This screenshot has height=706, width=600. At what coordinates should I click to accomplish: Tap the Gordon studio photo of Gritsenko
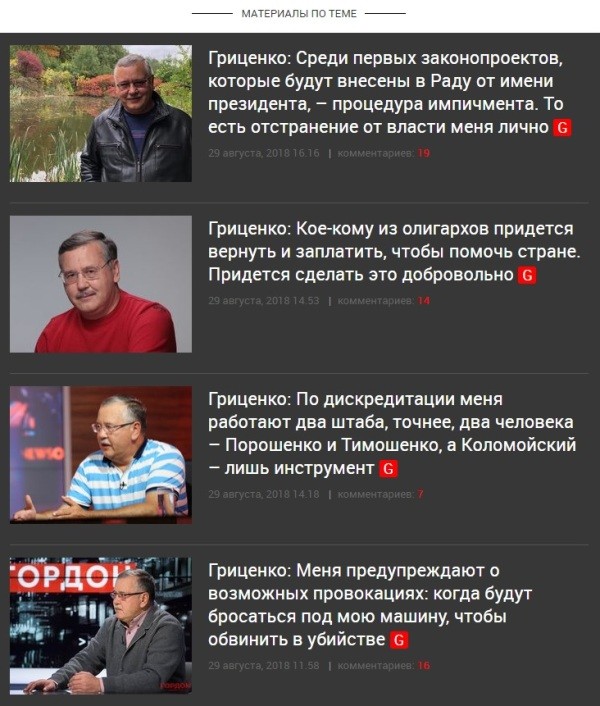pos(100,625)
